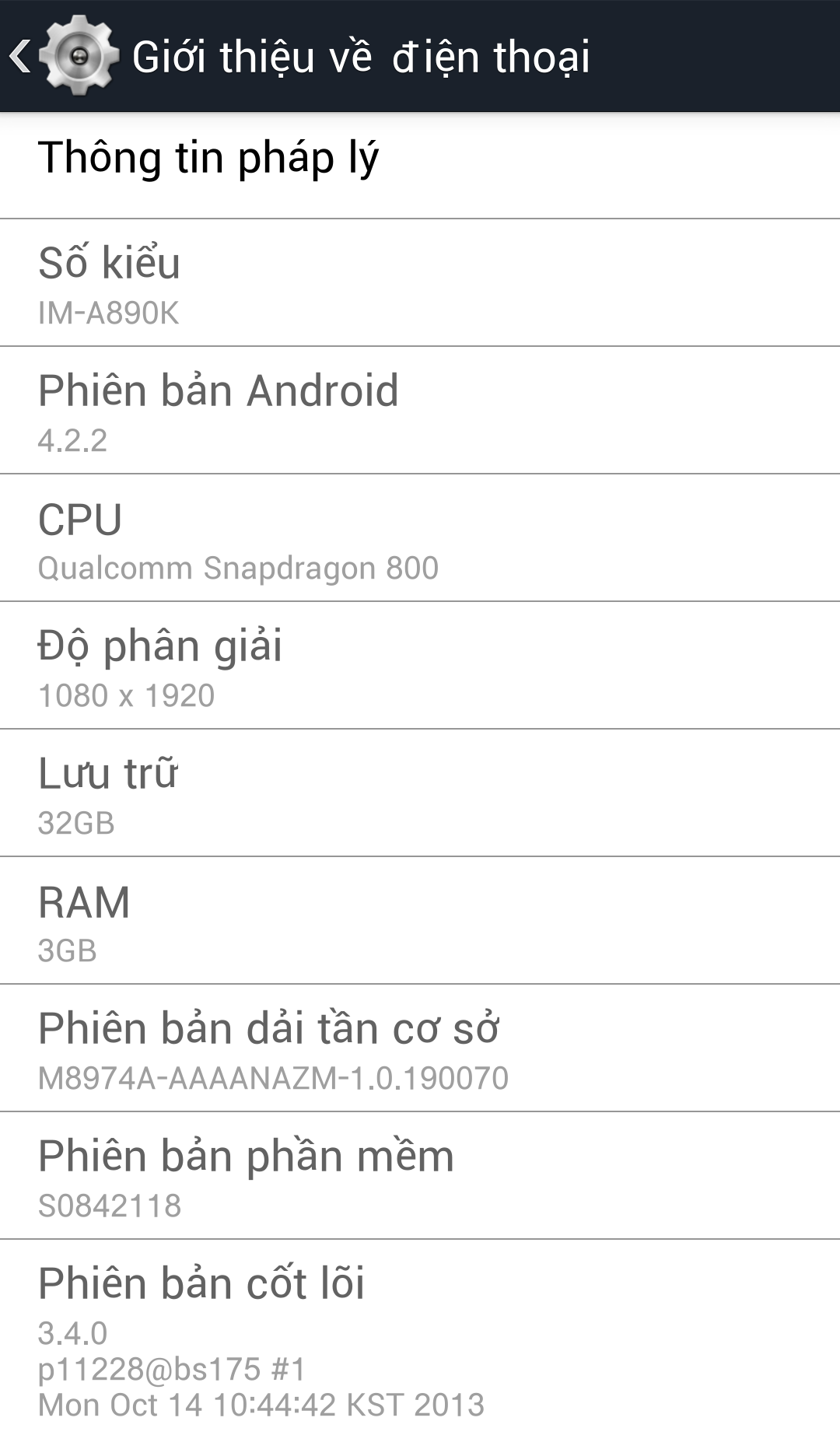
Task: Tap the Phiên bản phần mềm row
Action: (420, 1176)
